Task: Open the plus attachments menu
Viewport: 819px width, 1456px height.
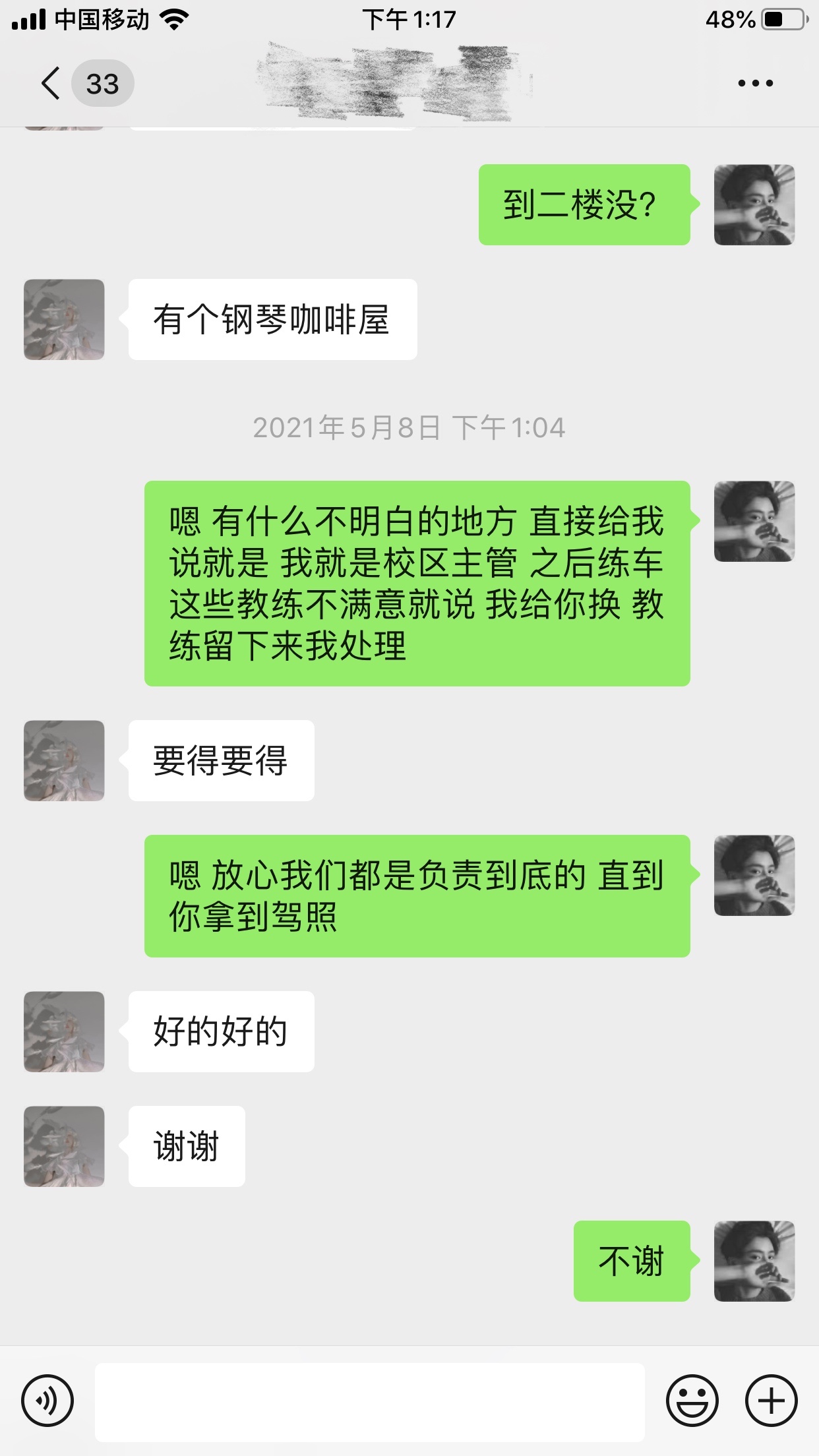Action: click(x=771, y=1401)
